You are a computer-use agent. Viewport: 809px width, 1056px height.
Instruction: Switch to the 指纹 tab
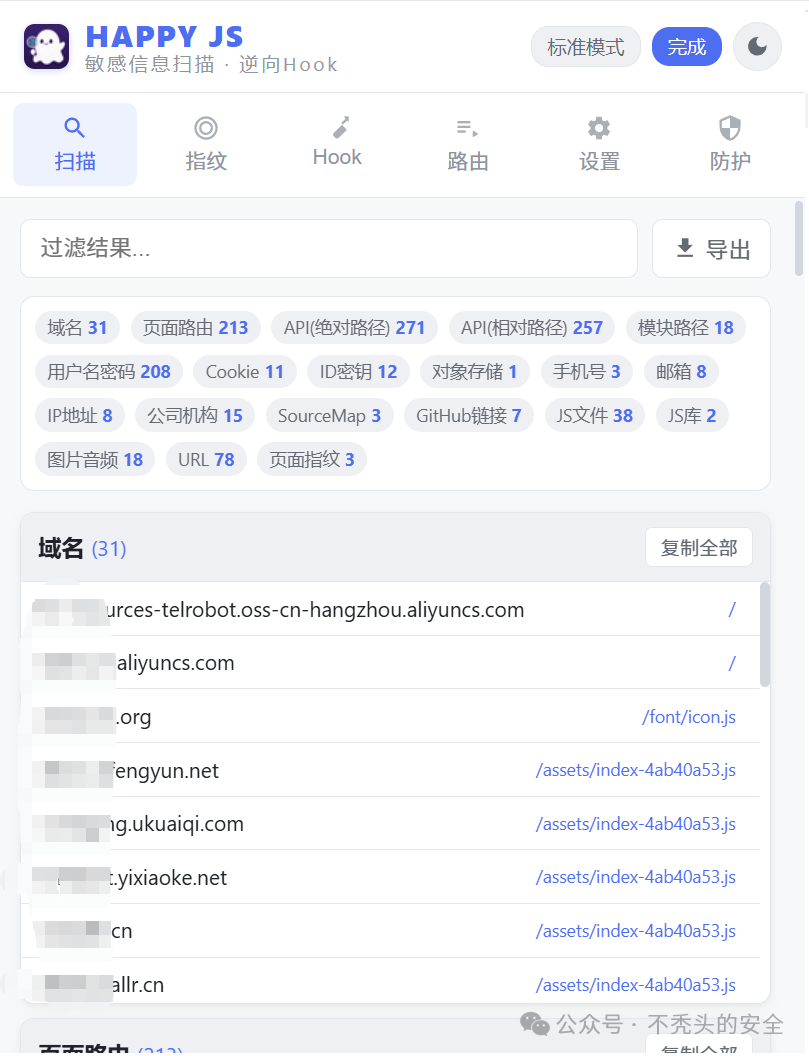tap(206, 144)
